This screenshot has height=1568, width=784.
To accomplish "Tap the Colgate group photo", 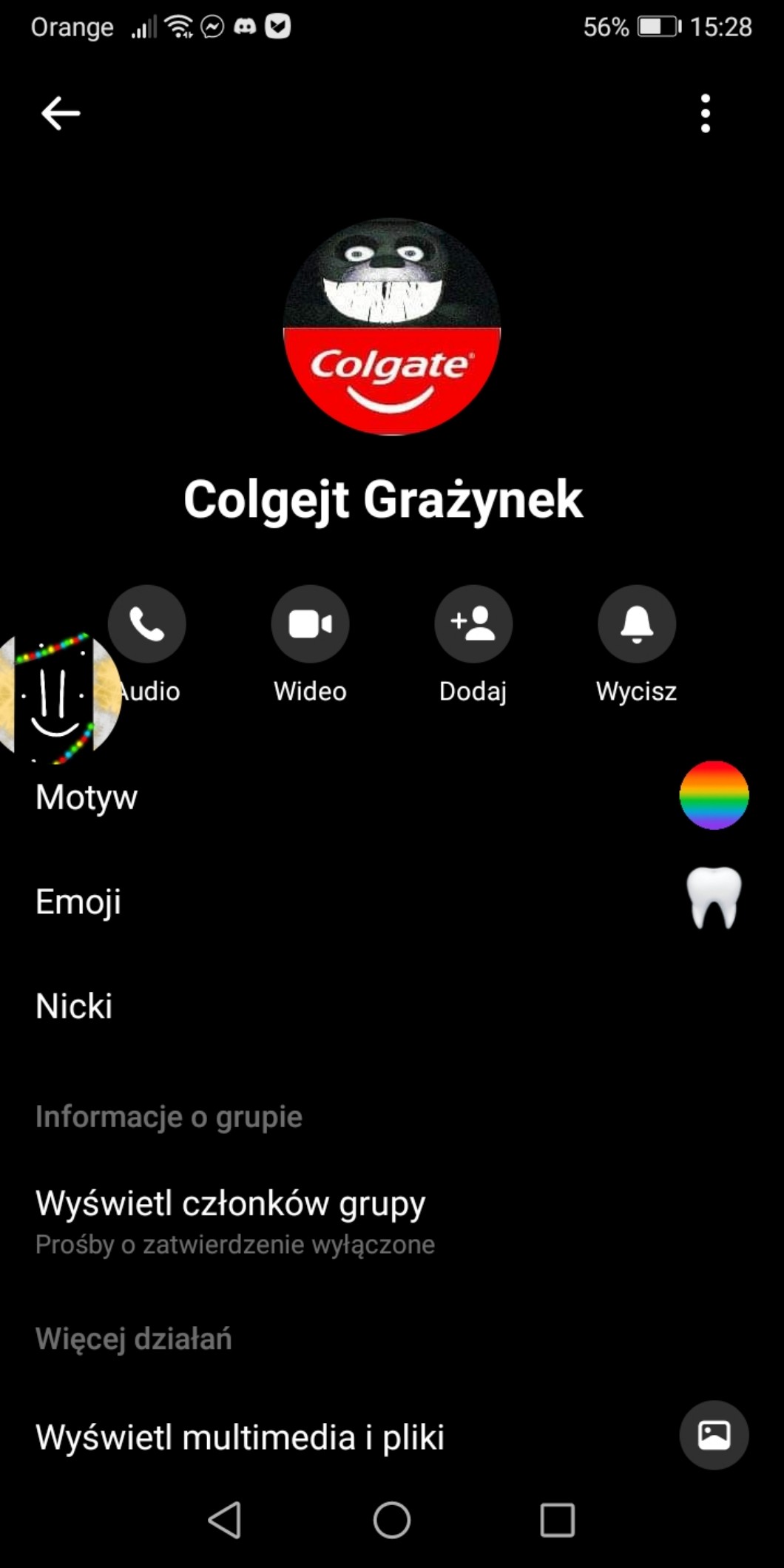I will [x=392, y=326].
